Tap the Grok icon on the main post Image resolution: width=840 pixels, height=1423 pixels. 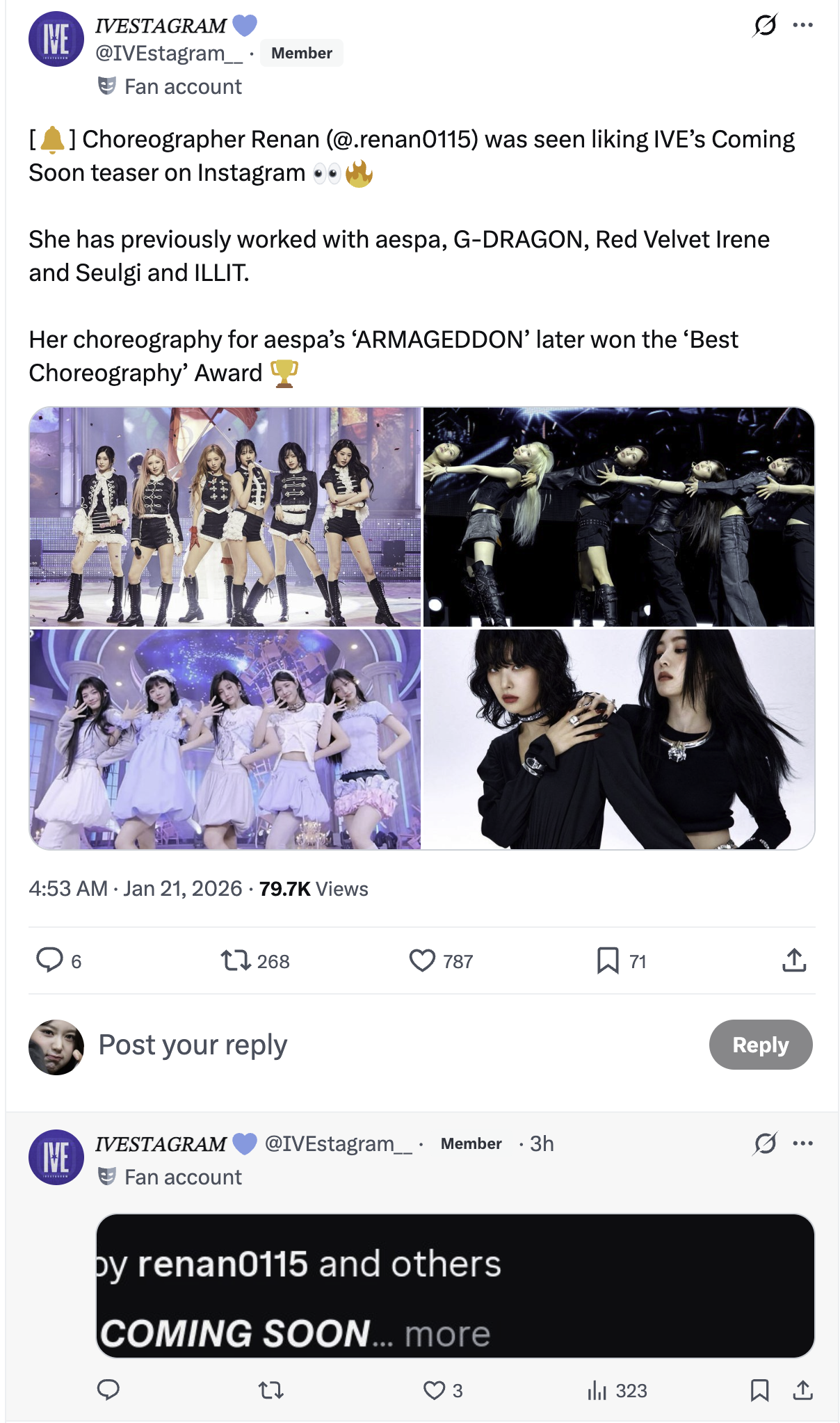764,26
